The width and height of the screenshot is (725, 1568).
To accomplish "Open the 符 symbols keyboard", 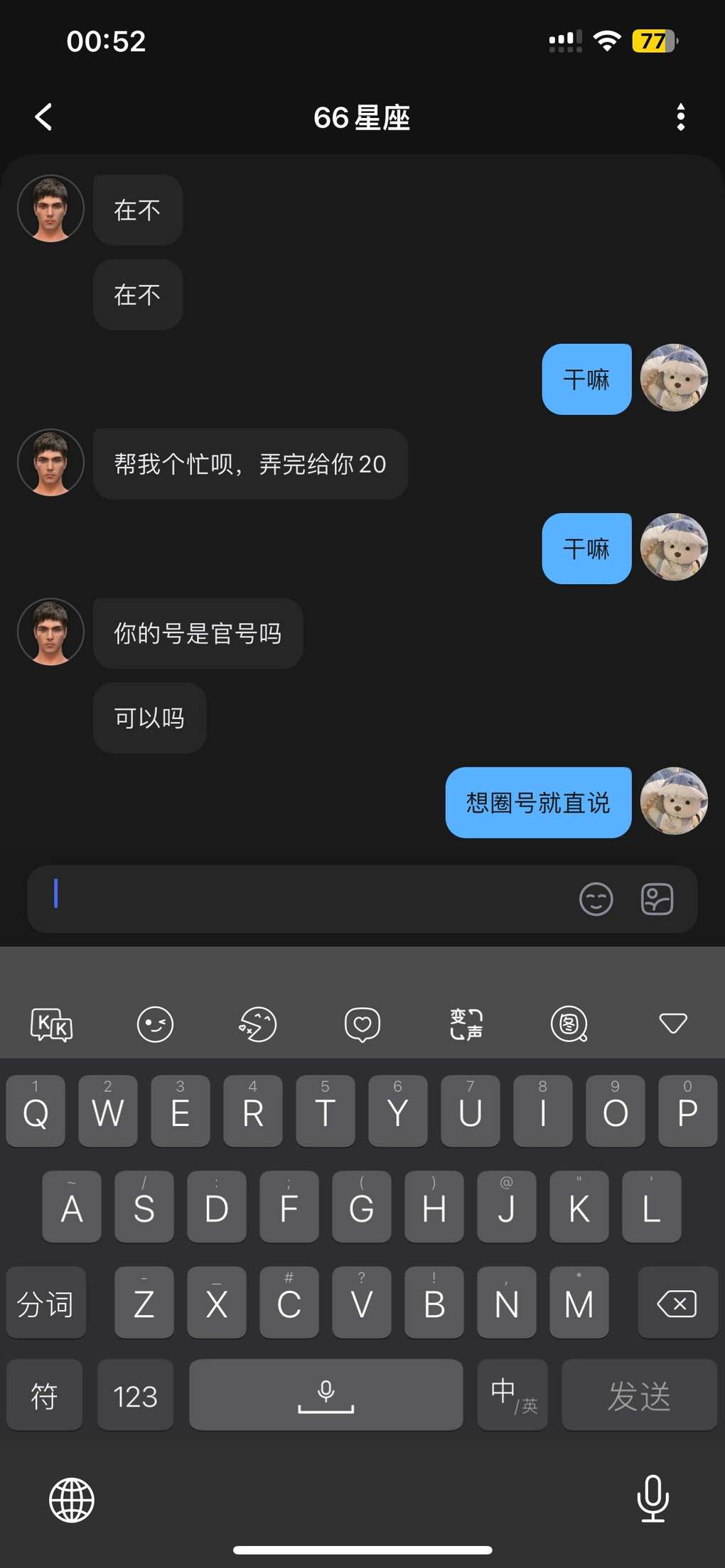I will tap(44, 1395).
